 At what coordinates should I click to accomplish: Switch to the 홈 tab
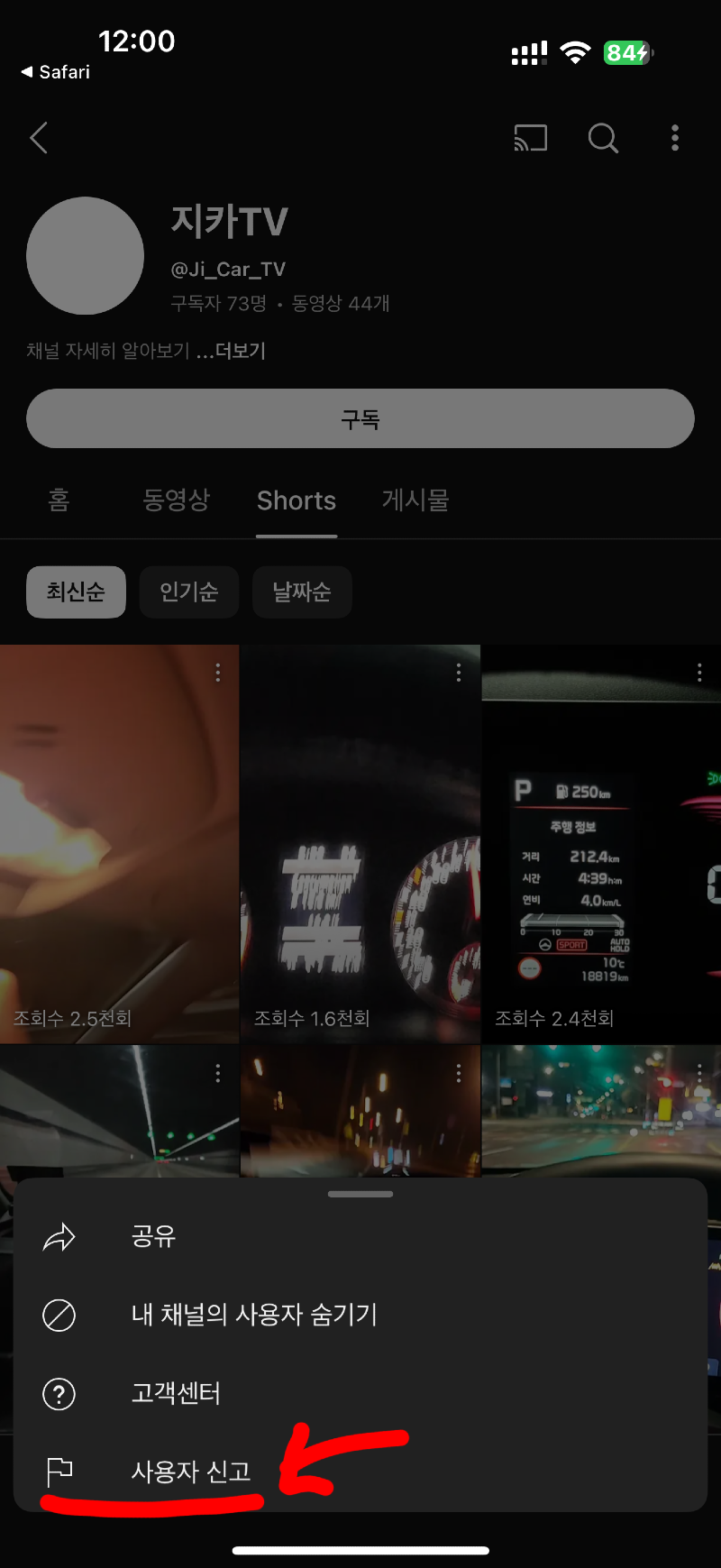point(59,500)
